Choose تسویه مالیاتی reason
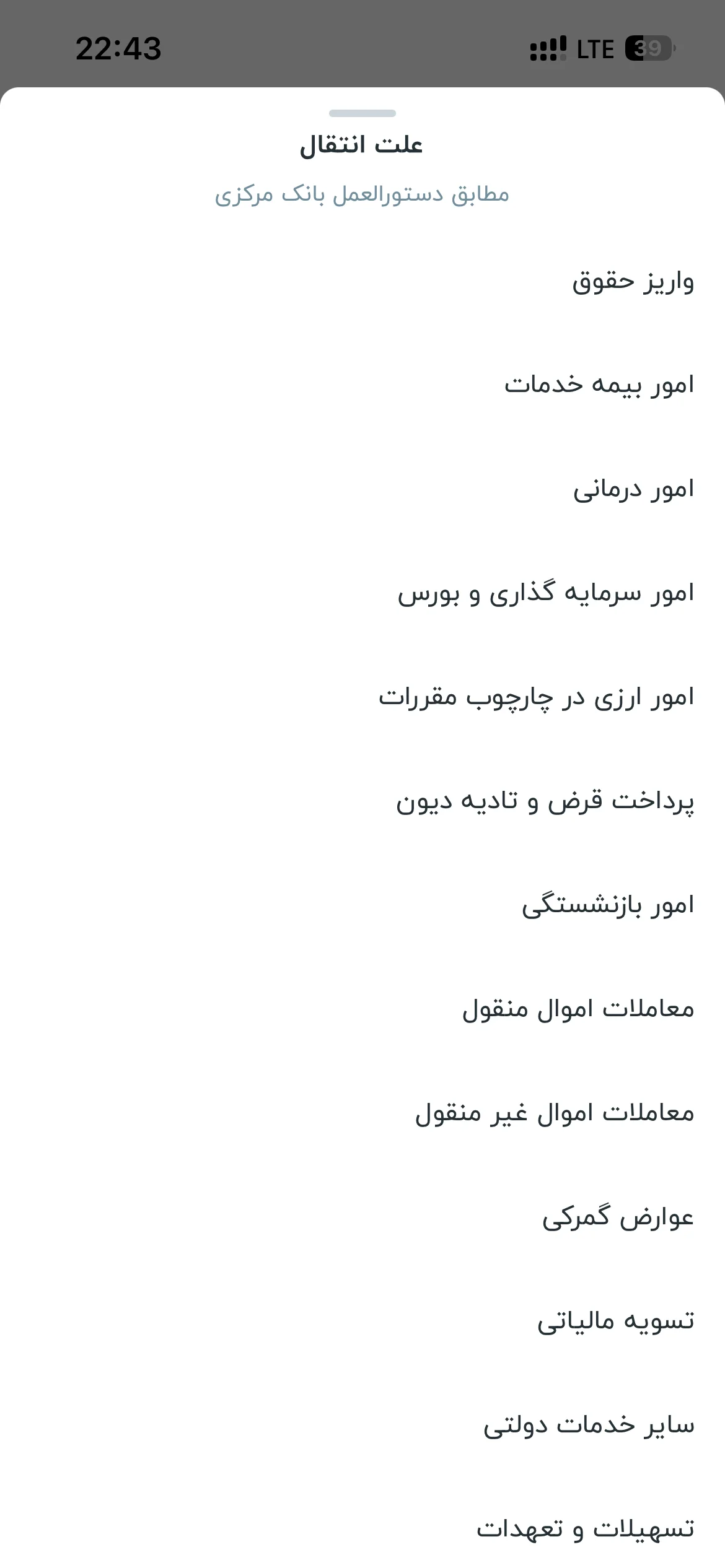 click(x=362, y=1323)
